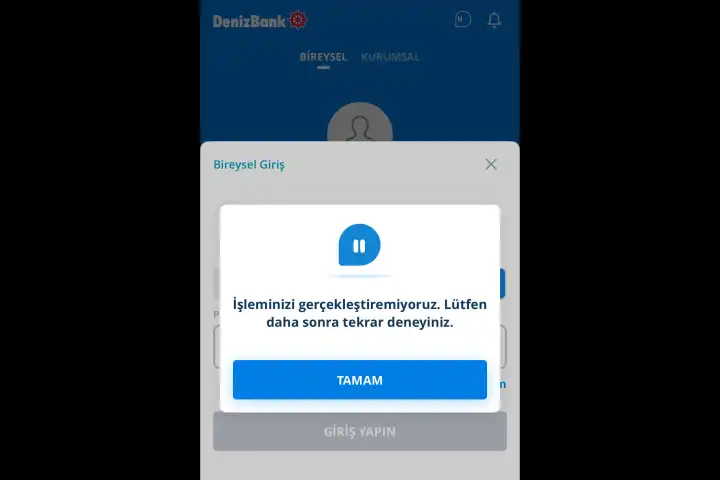Select the Bireysel tab
Viewport: 720px width, 480px height.
[x=323, y=57]
